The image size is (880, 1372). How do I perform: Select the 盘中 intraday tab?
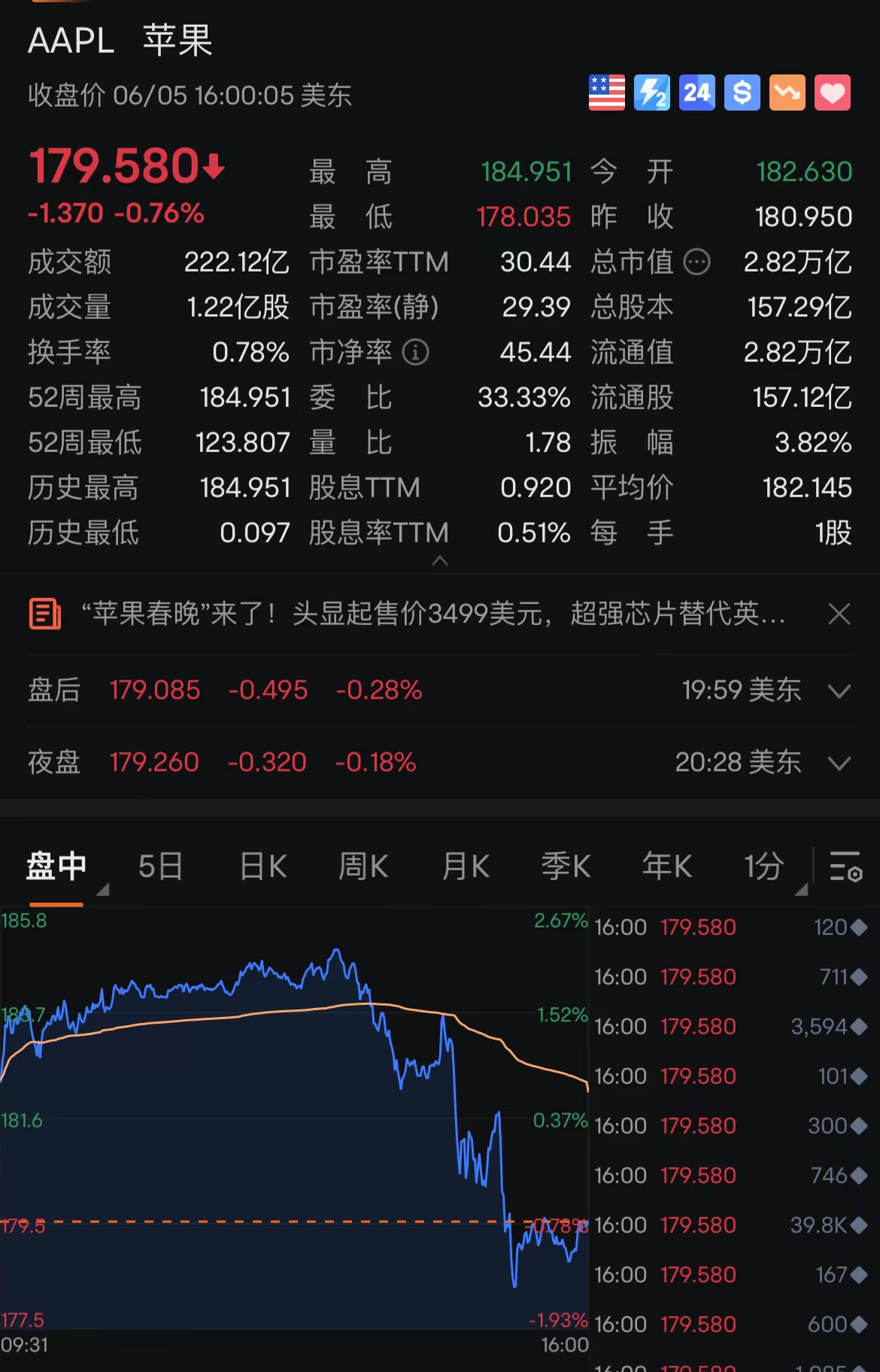coord(56,867)
